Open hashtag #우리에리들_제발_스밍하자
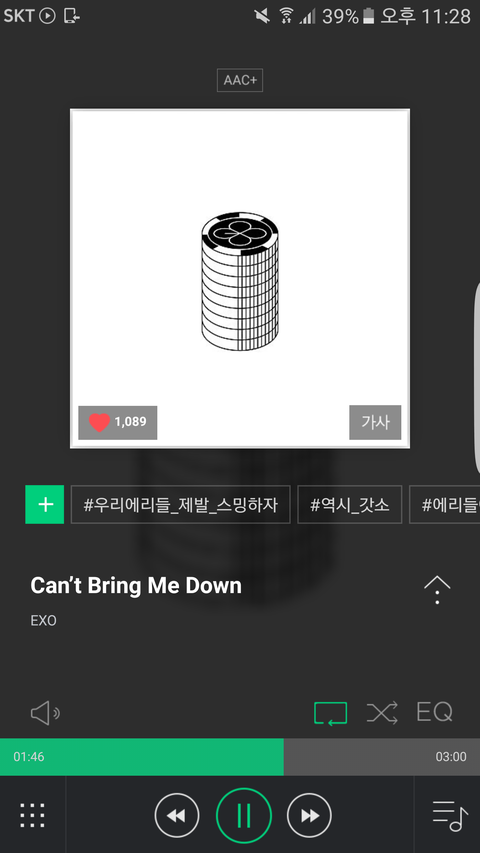 coord(181,504)
